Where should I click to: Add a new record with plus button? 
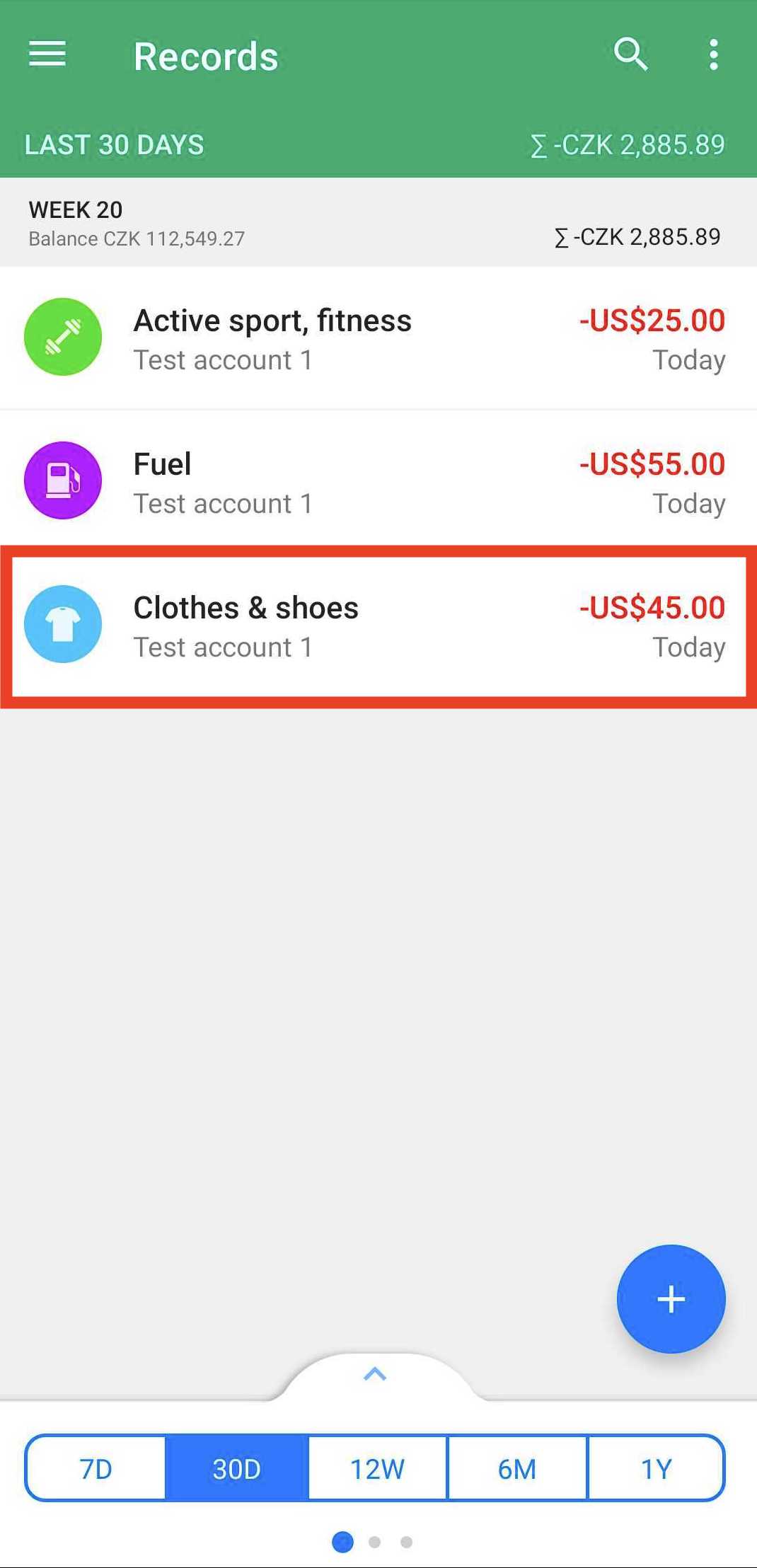pyautogui.click(x=671, y=1299)
